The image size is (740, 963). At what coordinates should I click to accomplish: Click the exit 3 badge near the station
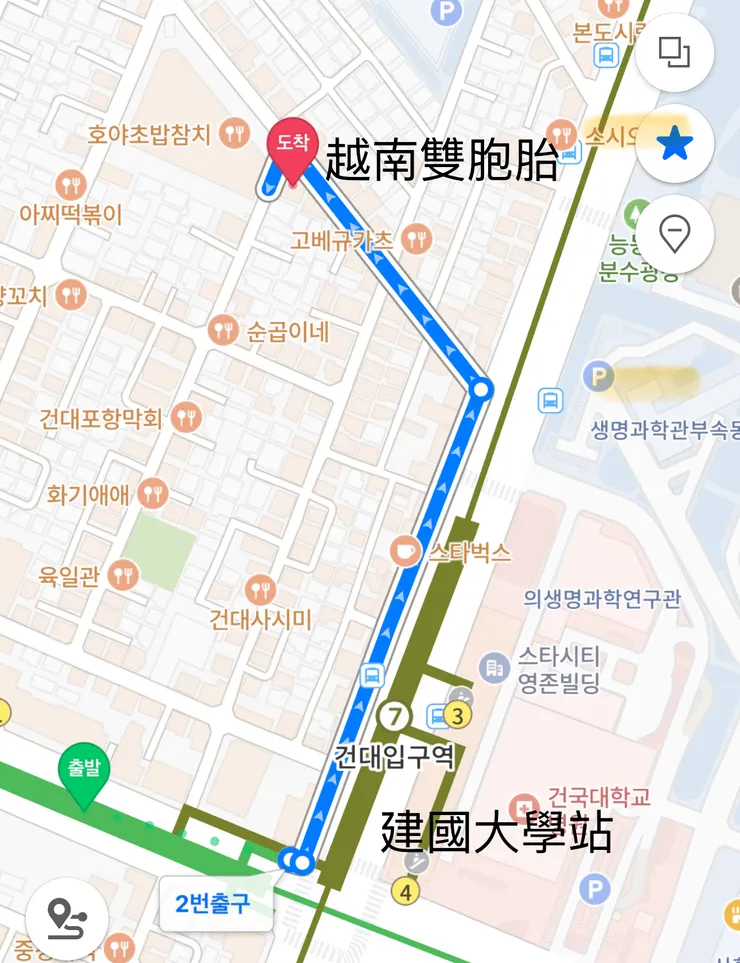point(458,715)
